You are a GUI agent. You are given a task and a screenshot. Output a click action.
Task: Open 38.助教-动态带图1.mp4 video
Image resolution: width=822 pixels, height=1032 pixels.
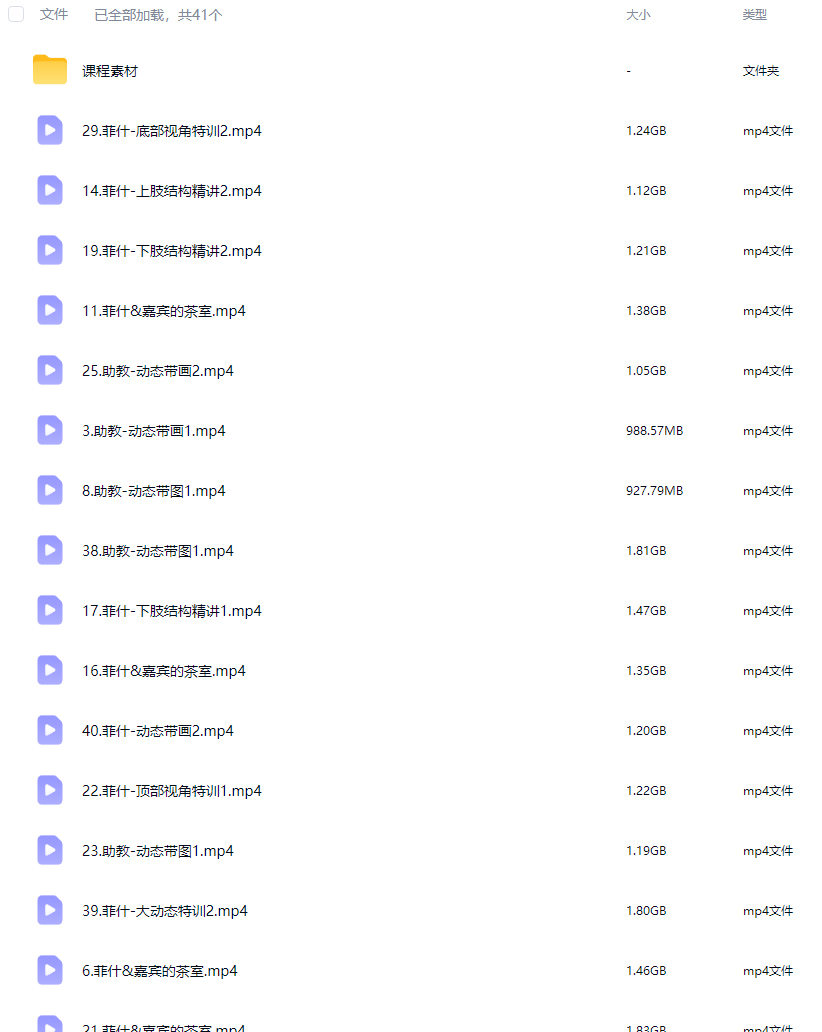158,551
